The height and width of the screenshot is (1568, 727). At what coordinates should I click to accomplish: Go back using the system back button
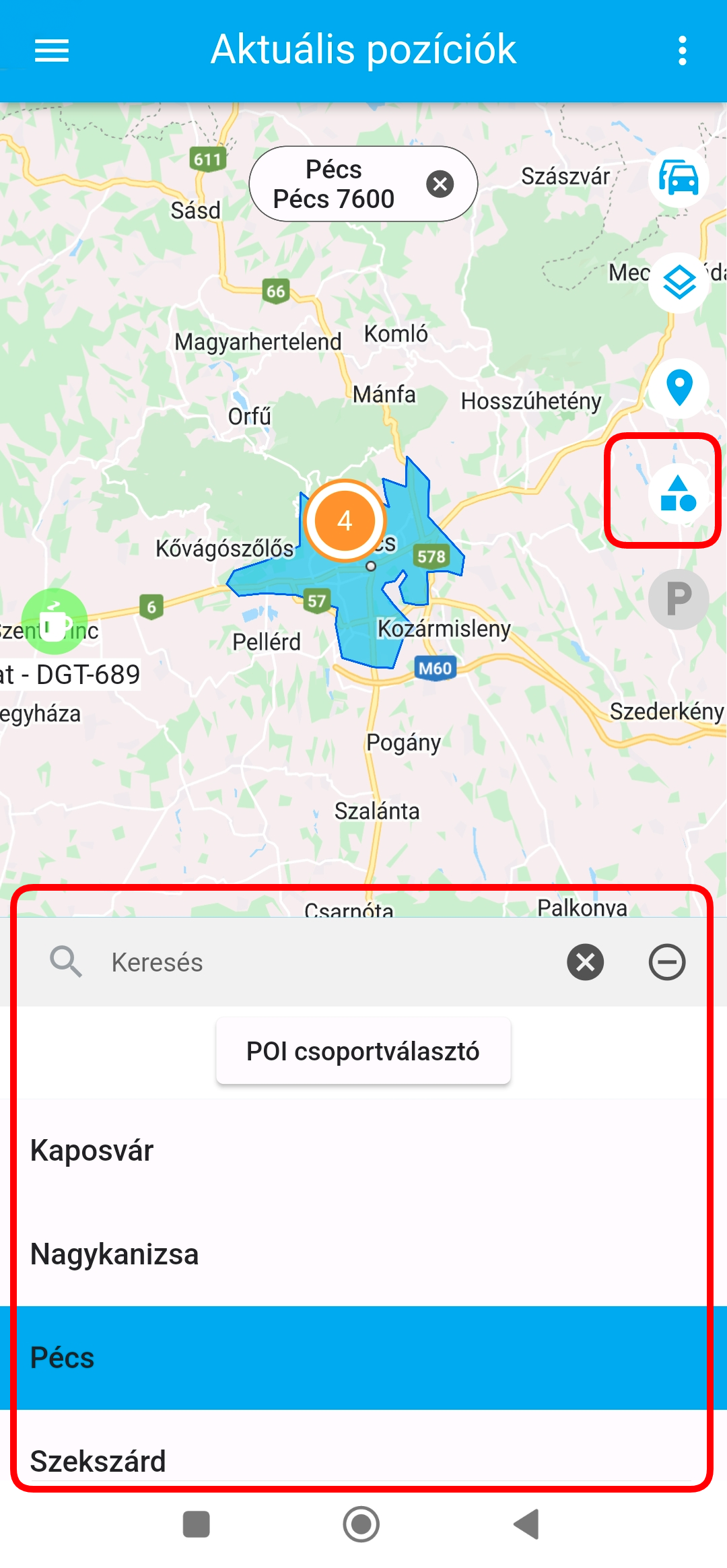(527, 1524)
